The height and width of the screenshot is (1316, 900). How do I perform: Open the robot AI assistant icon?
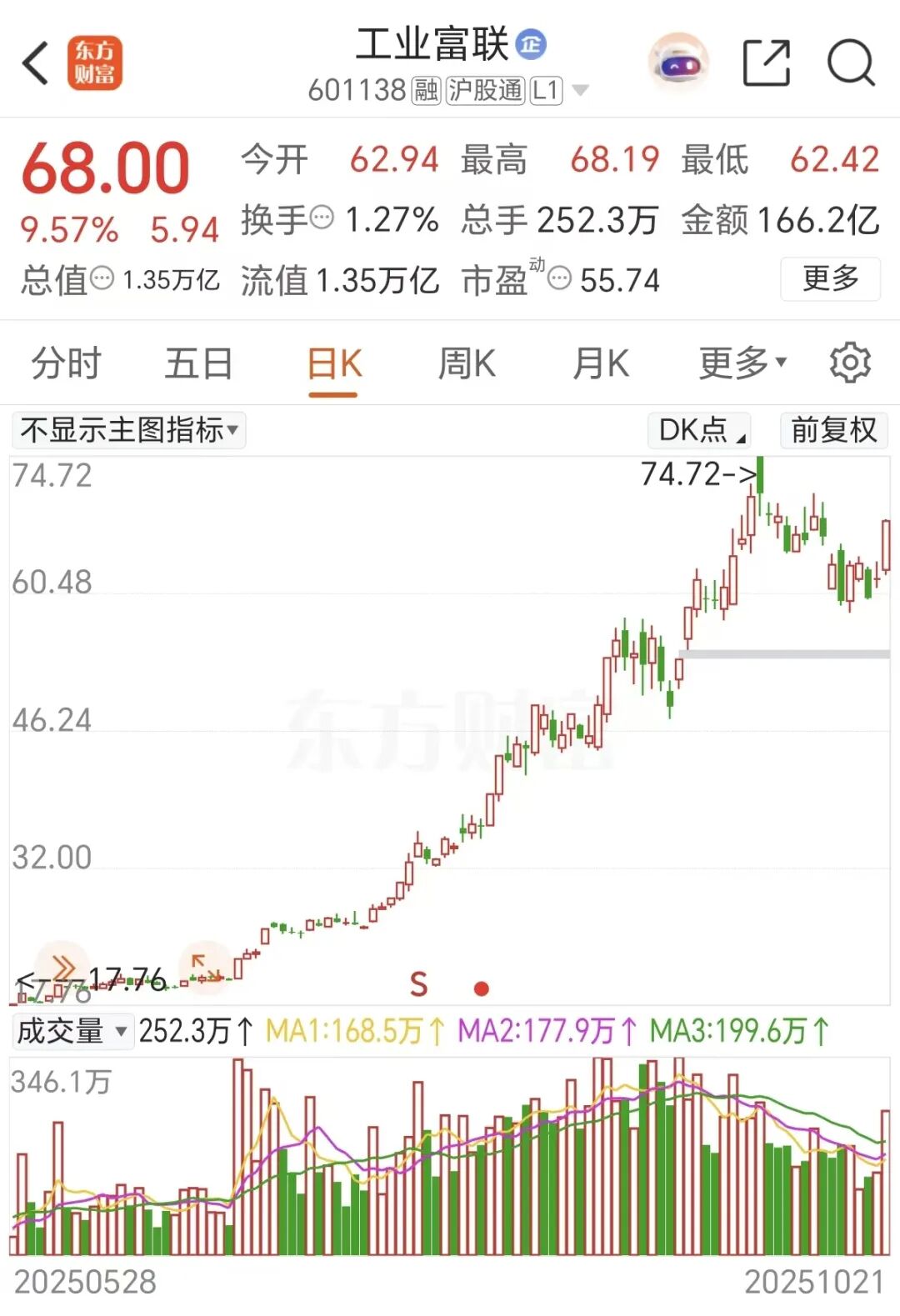point(679,63)
